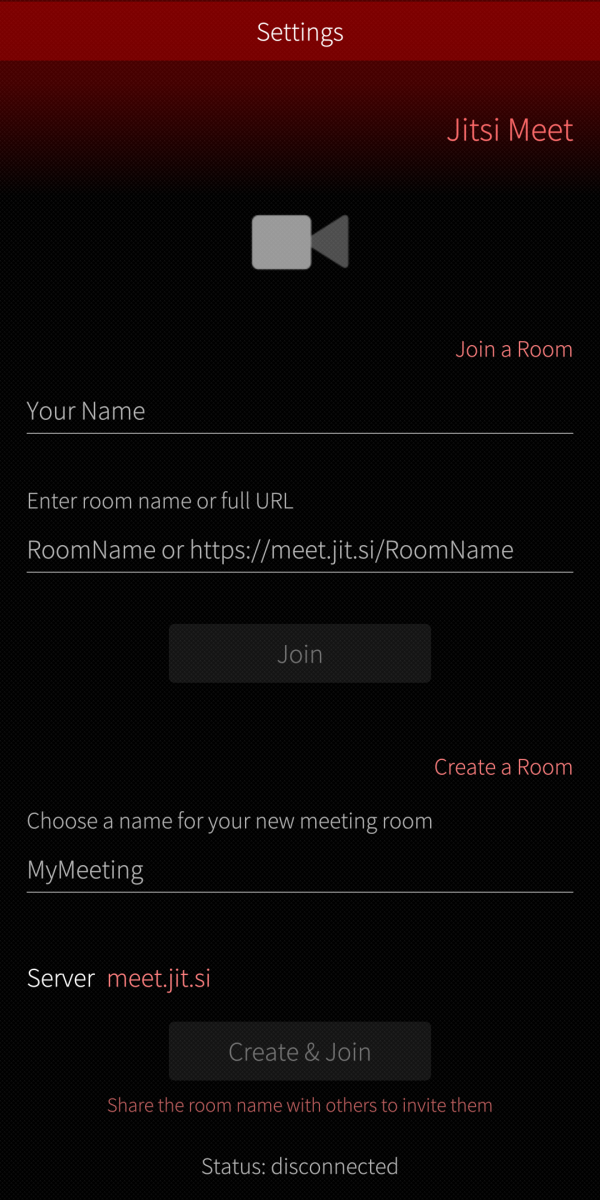Open the Settings pulley item

coord(300,32)
